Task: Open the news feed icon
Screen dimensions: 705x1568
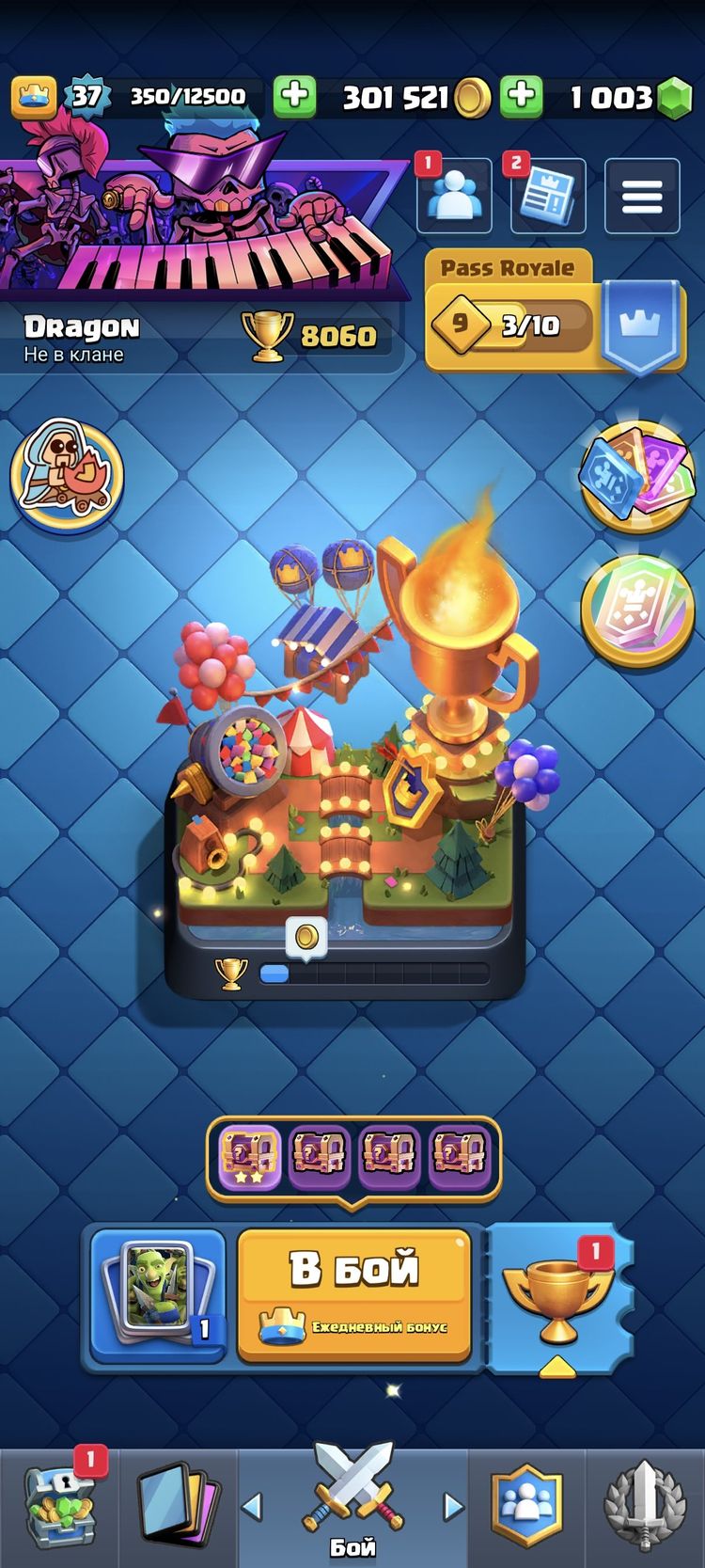Action: [x=548, y=197]
